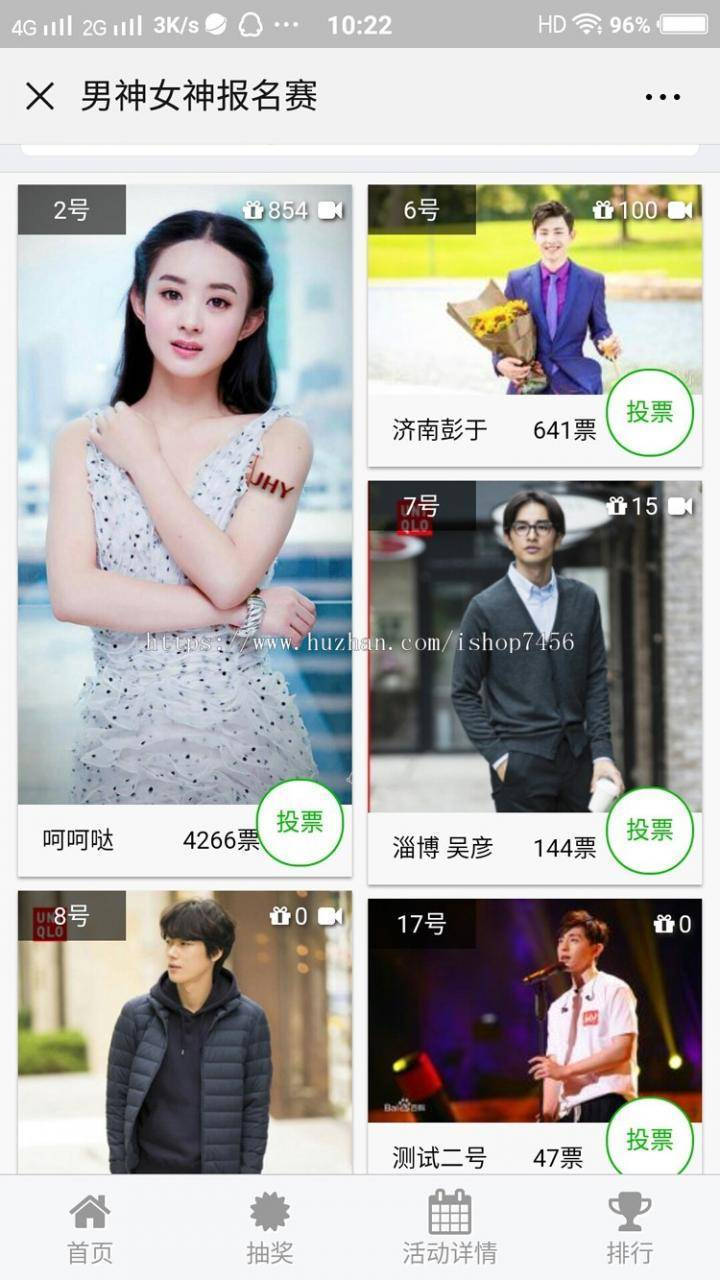The image size is (720, 1280).
Task: Switch to the 抽奖 tab
Action: pyautogui.click(x=270, y=1228)
